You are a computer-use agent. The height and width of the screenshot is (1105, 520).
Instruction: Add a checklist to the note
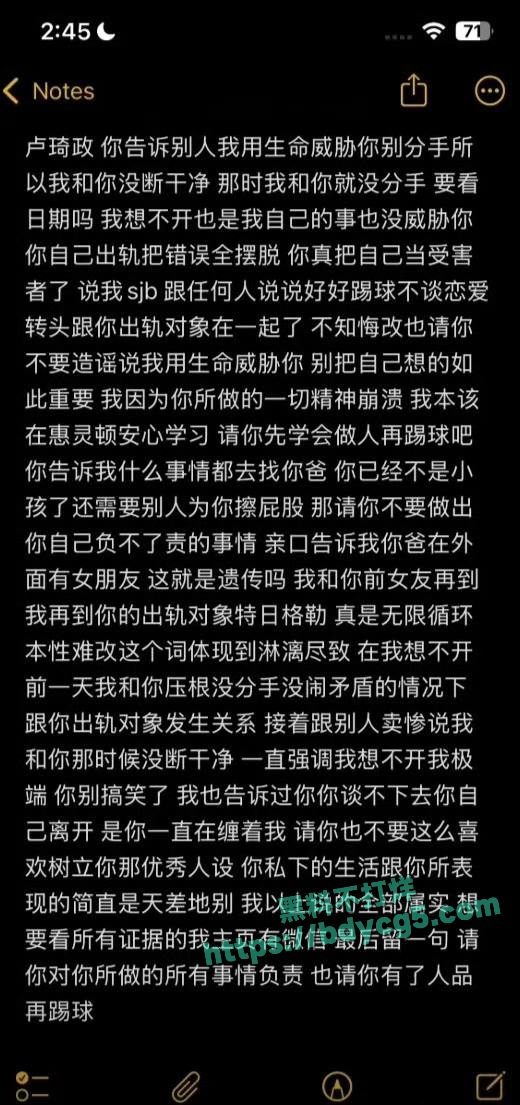[32, 1086]
